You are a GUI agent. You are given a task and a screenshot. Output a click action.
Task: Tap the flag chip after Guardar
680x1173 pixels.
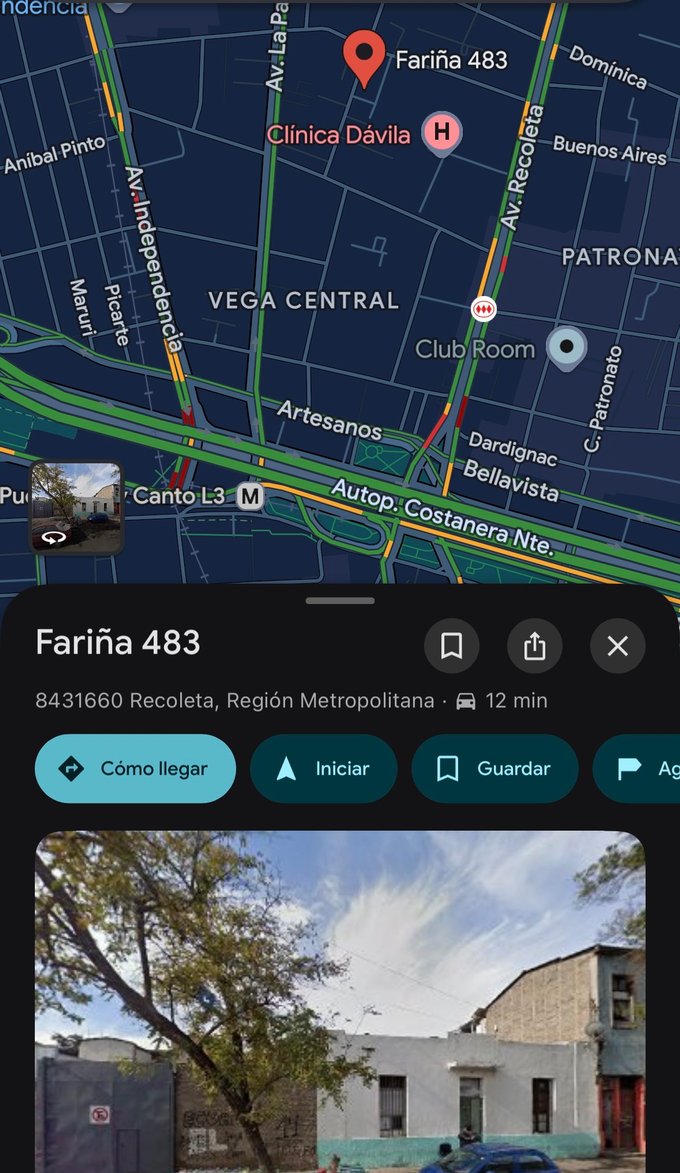tap(640, 768)
